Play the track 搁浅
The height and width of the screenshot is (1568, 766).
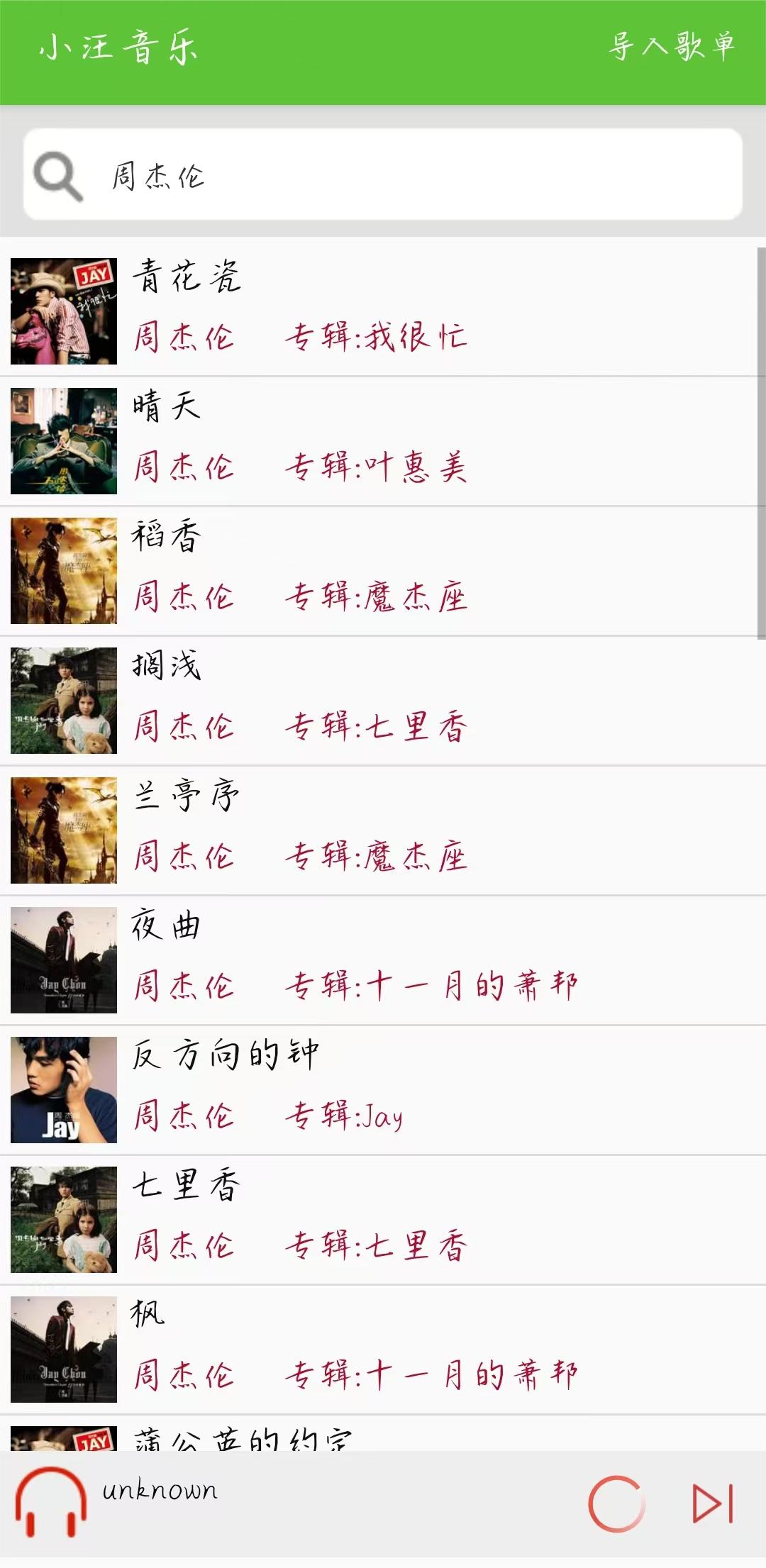click(x=383, y=700)
